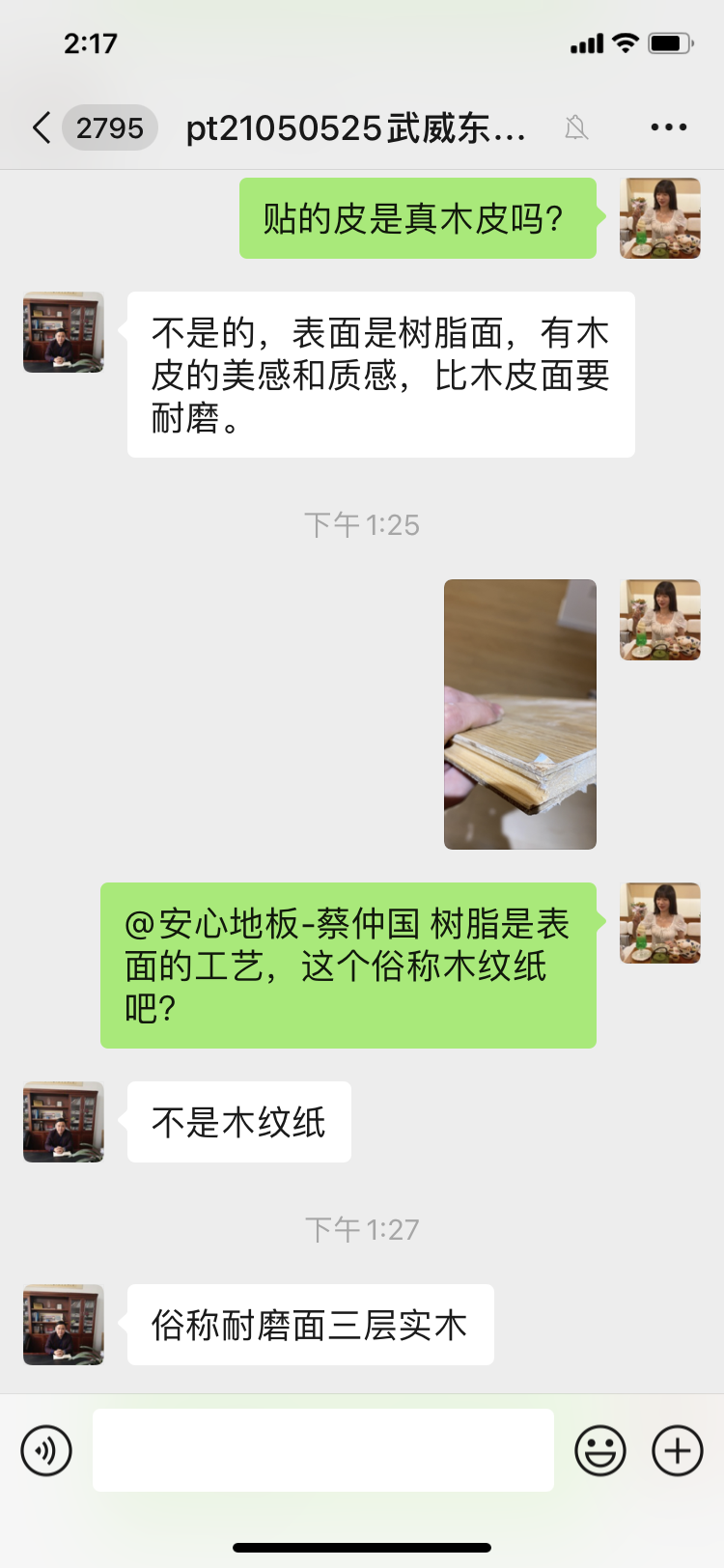Focus the message text field
724x1568 pixels.
(322, 1450)
